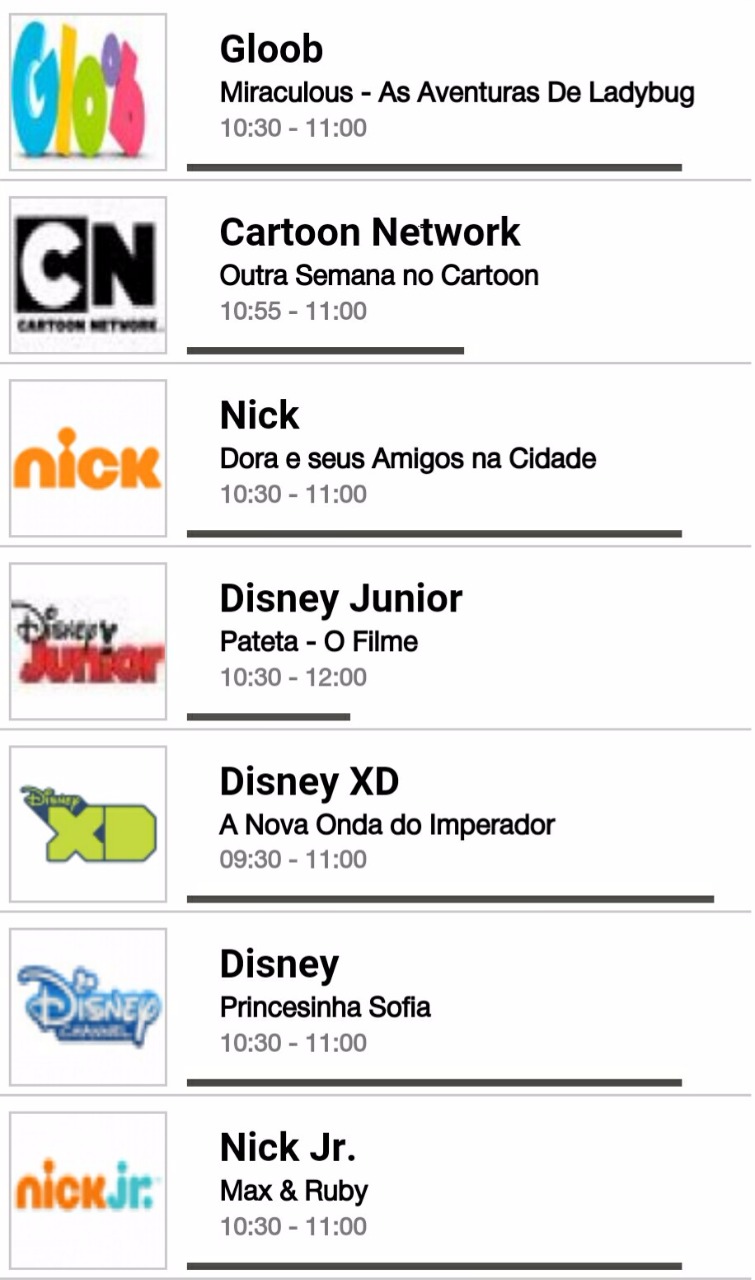Select the Cartoon Network listing
The image size is (755, 1280).
pyautogui.click(x=377, y=273)
